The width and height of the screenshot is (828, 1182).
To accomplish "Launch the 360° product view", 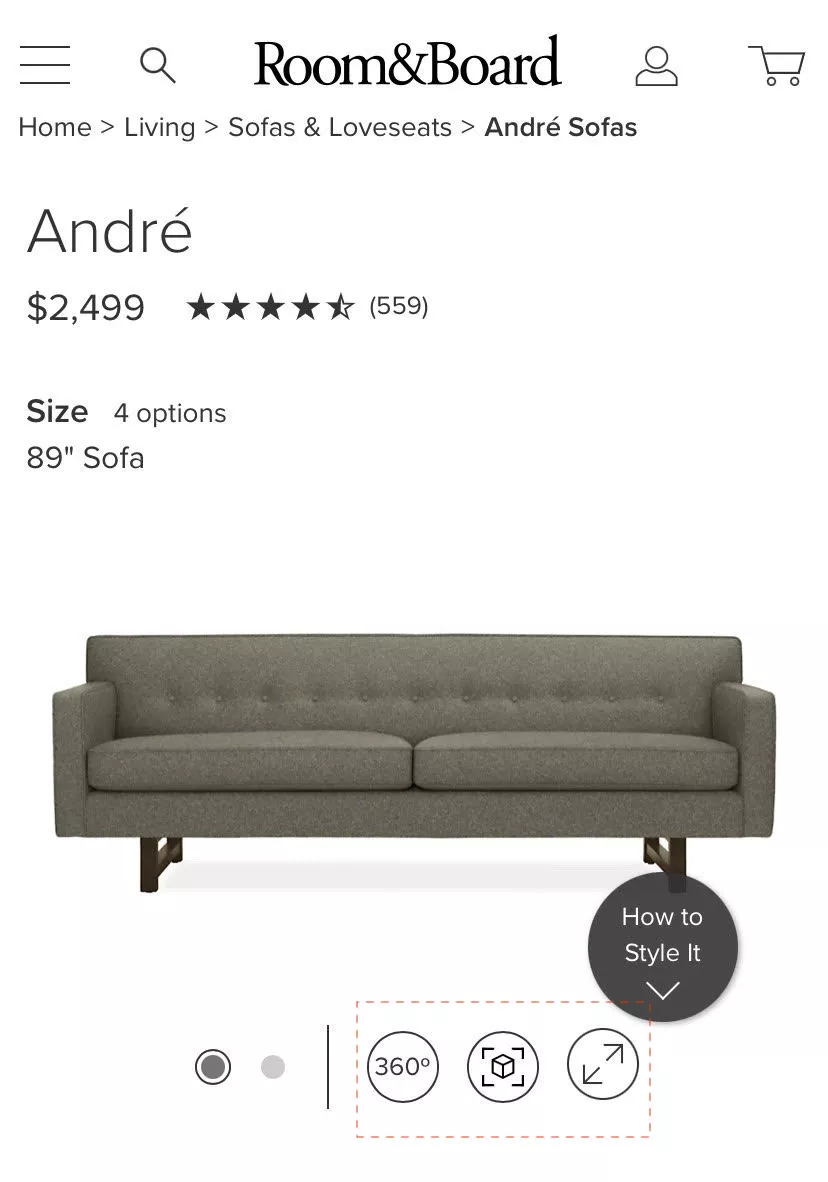I will tap(403, 1067).
